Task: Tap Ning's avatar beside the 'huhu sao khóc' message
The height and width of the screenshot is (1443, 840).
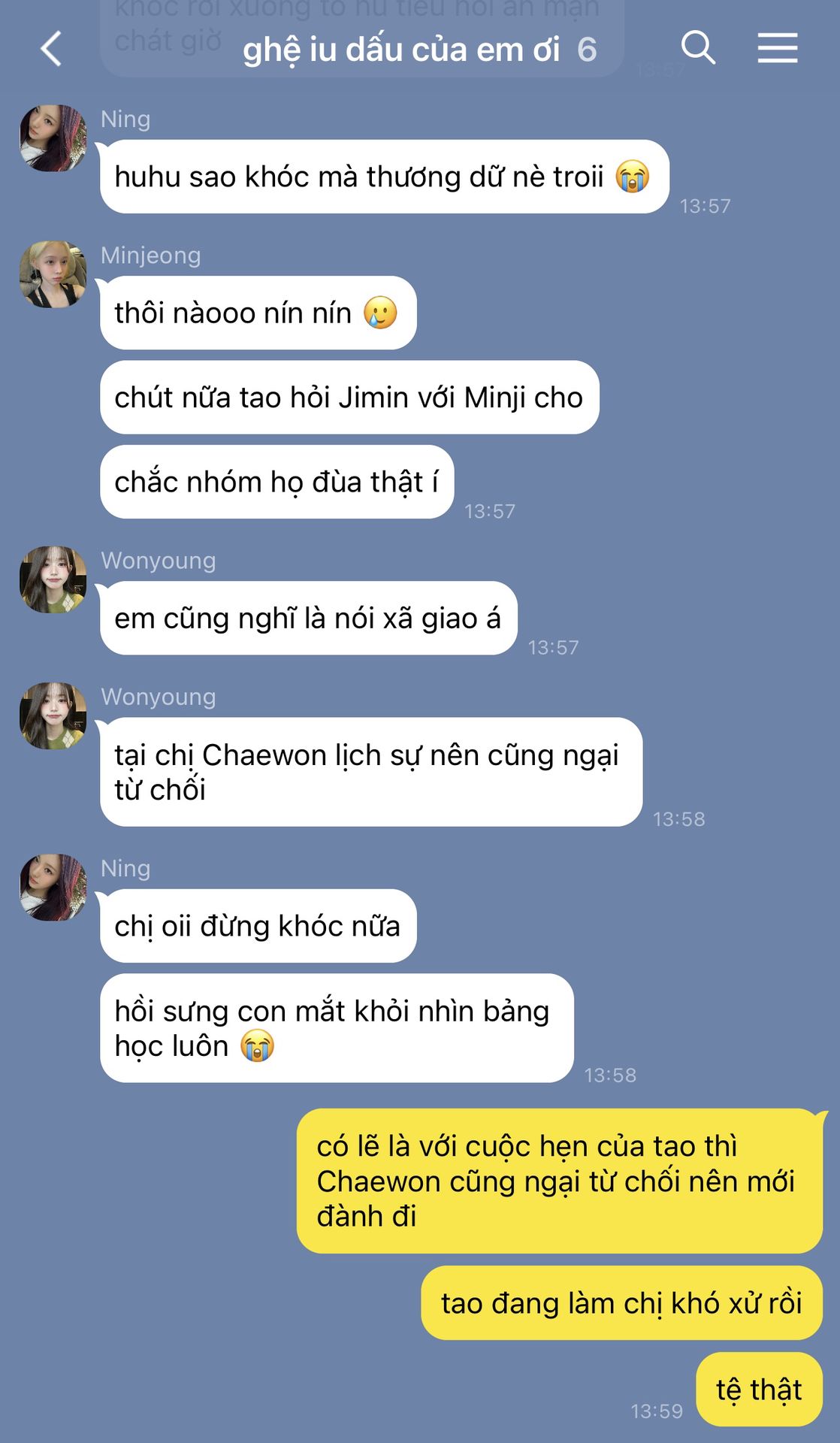Action: 53,138
